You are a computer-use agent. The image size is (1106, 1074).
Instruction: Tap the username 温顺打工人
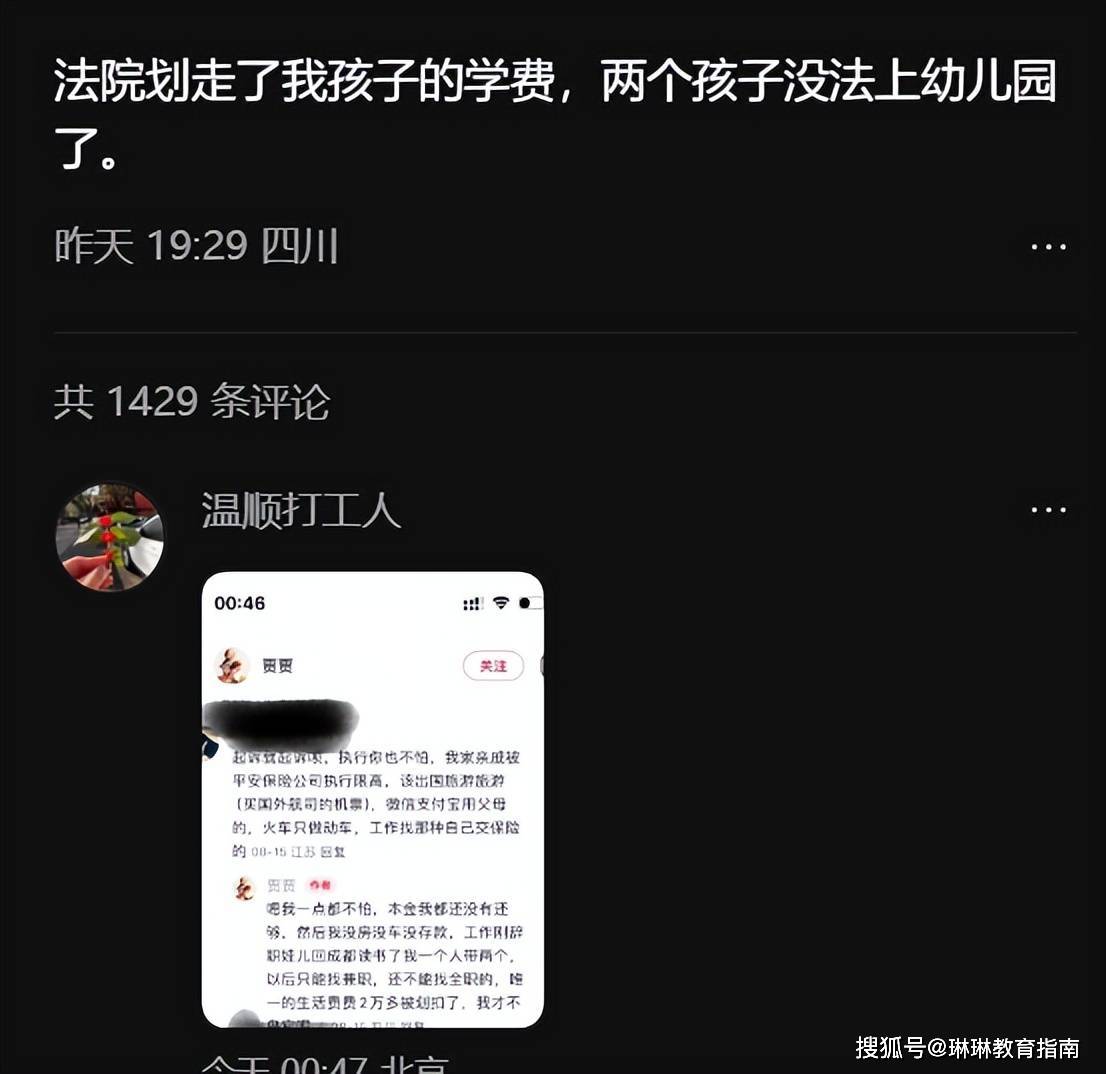point(301,510)
